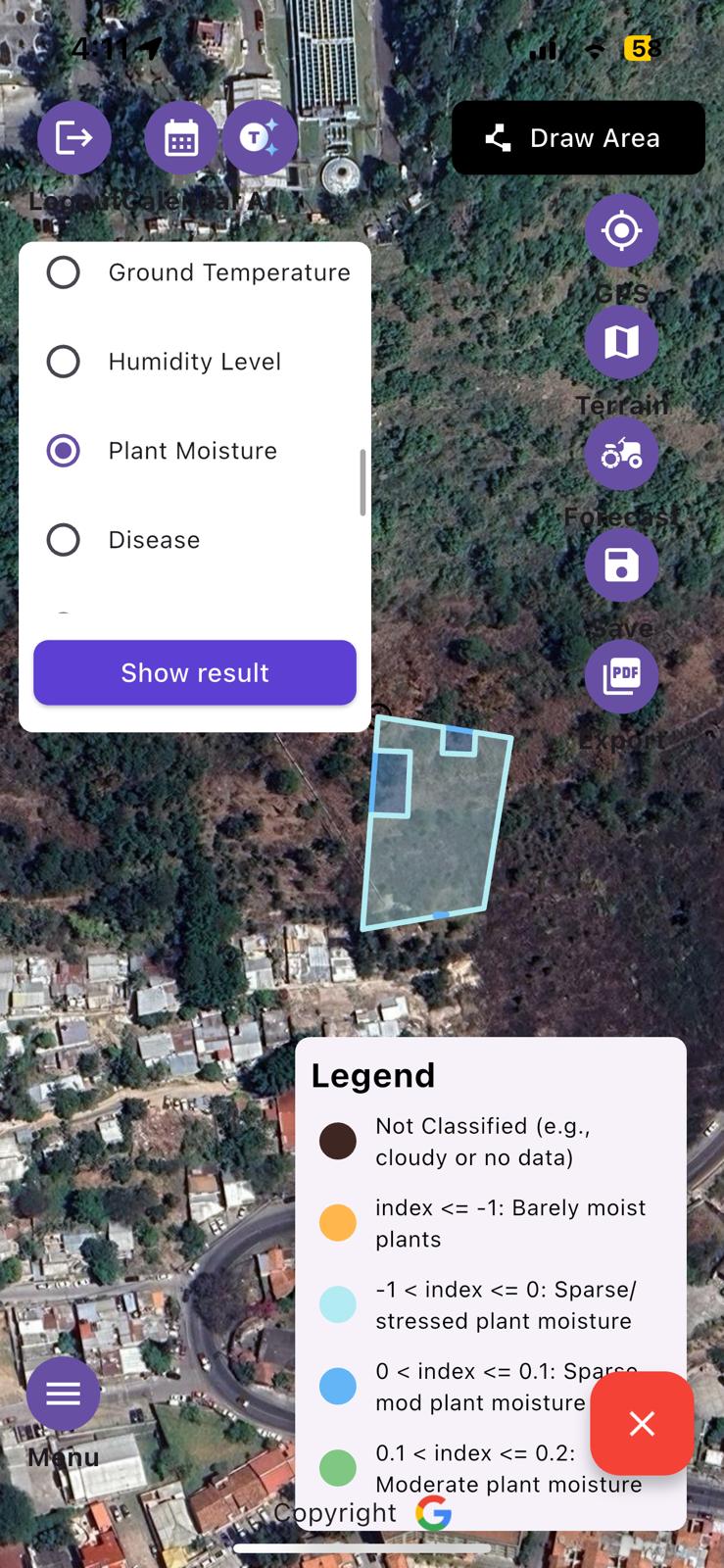Select Ground Temperature option
The image size is (724, 1568).
tap(64, 272)
